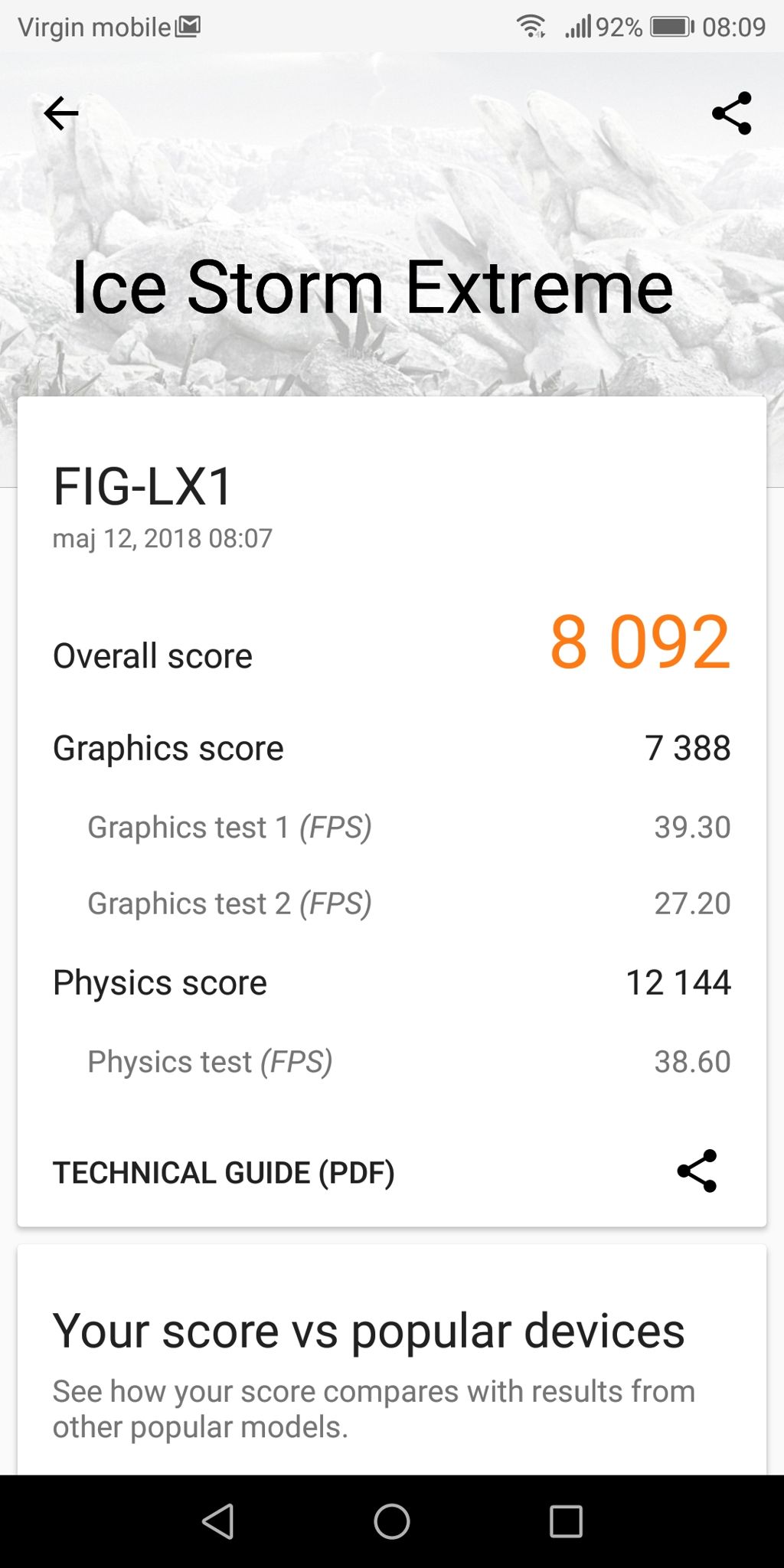Share result via top-right share icon
784x1568 pixels.
(x=731, y=113)
